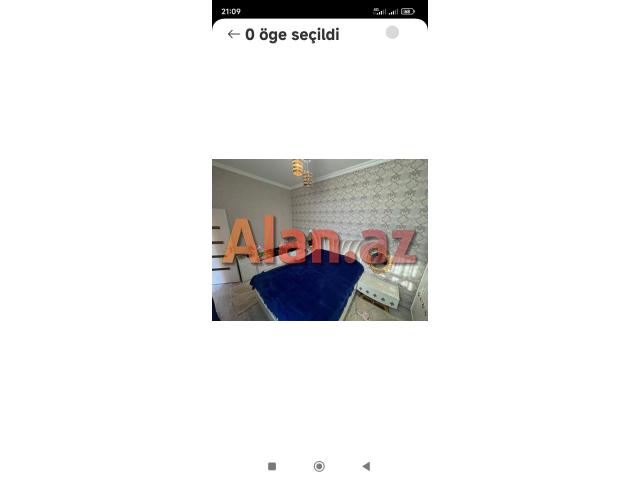Screen dimensions: 640x480
Task: Tap the back arrow beside '0 öge seçildi'
Action: pyautogui.click(x=233, y=34)
